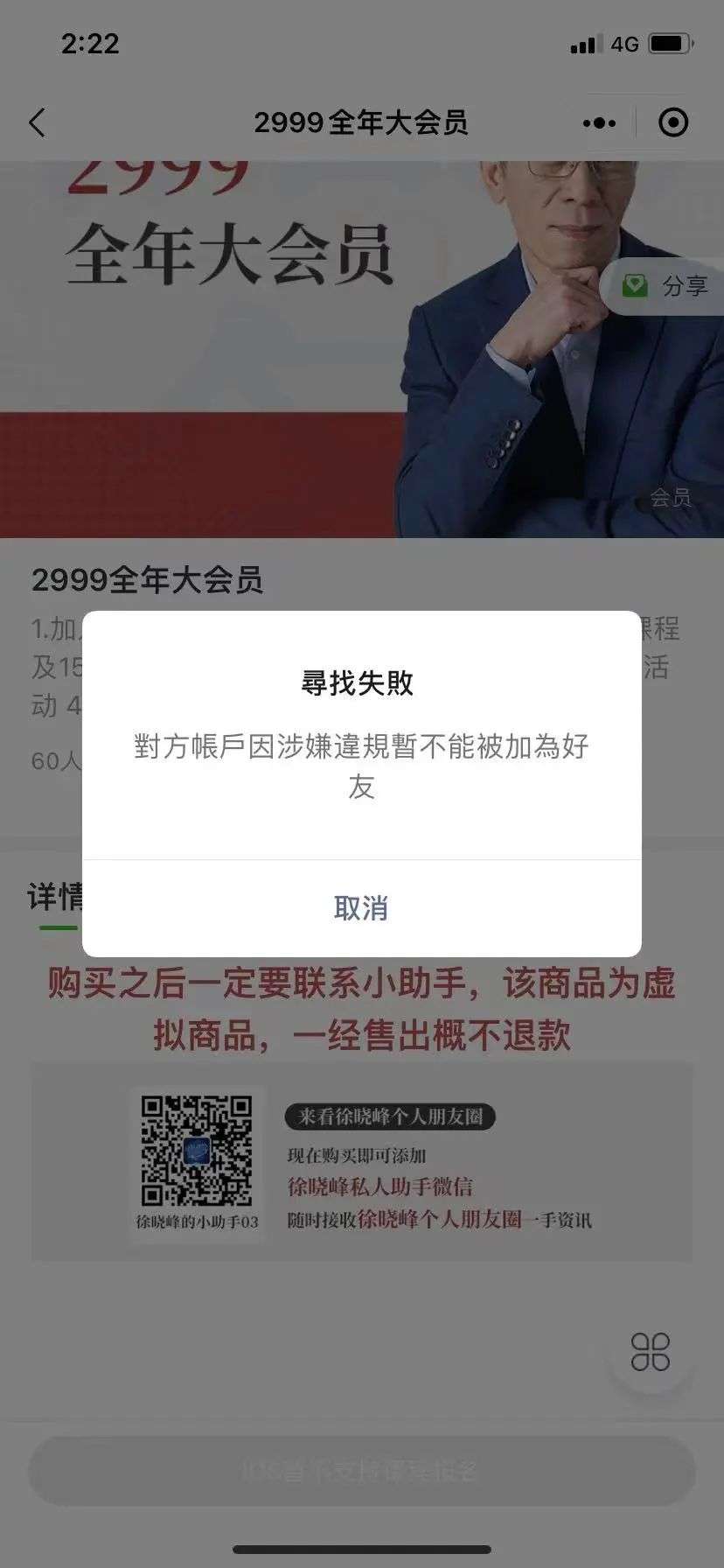
Task: Share this page via 分享 button
Action: click(666, 286)
